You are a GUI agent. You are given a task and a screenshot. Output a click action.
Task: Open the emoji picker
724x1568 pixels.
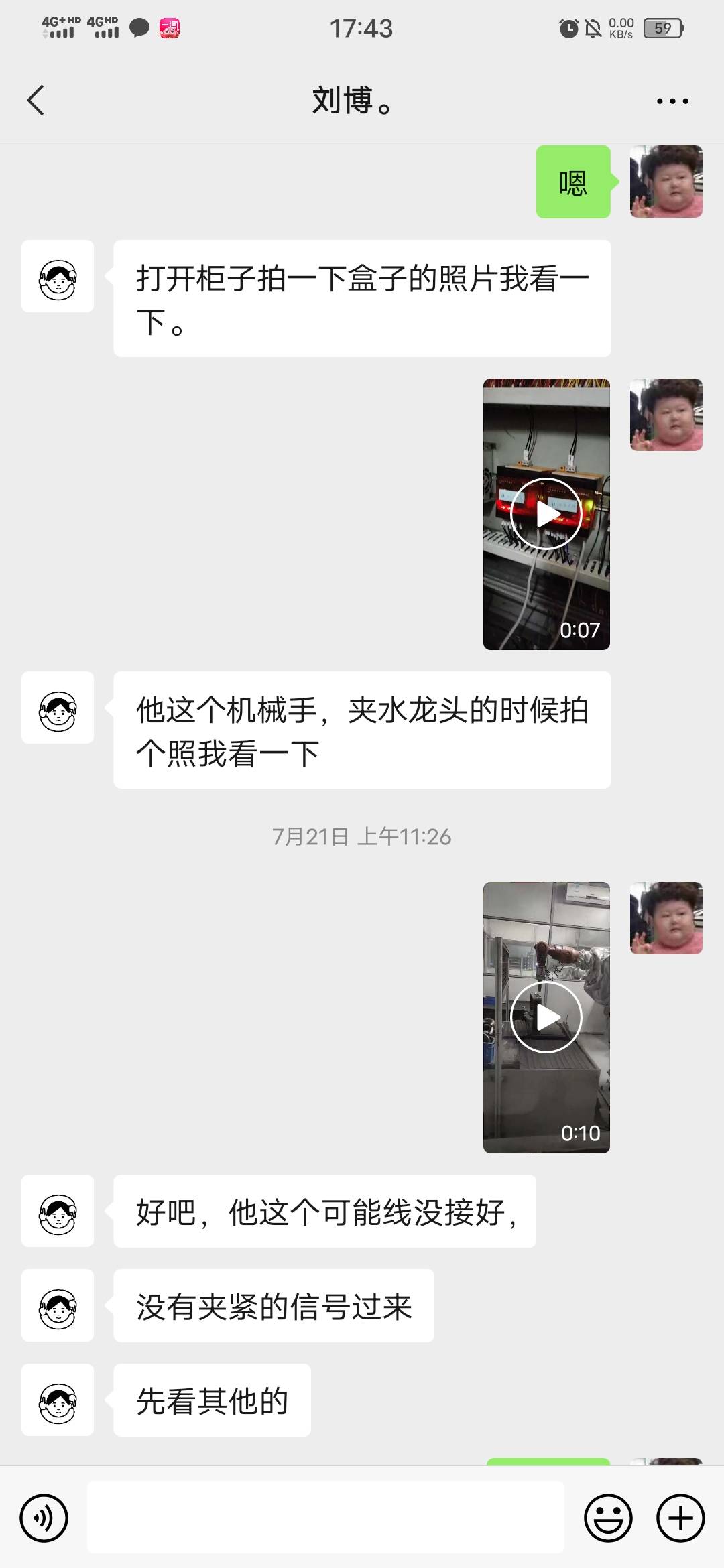coord(608,1518)
